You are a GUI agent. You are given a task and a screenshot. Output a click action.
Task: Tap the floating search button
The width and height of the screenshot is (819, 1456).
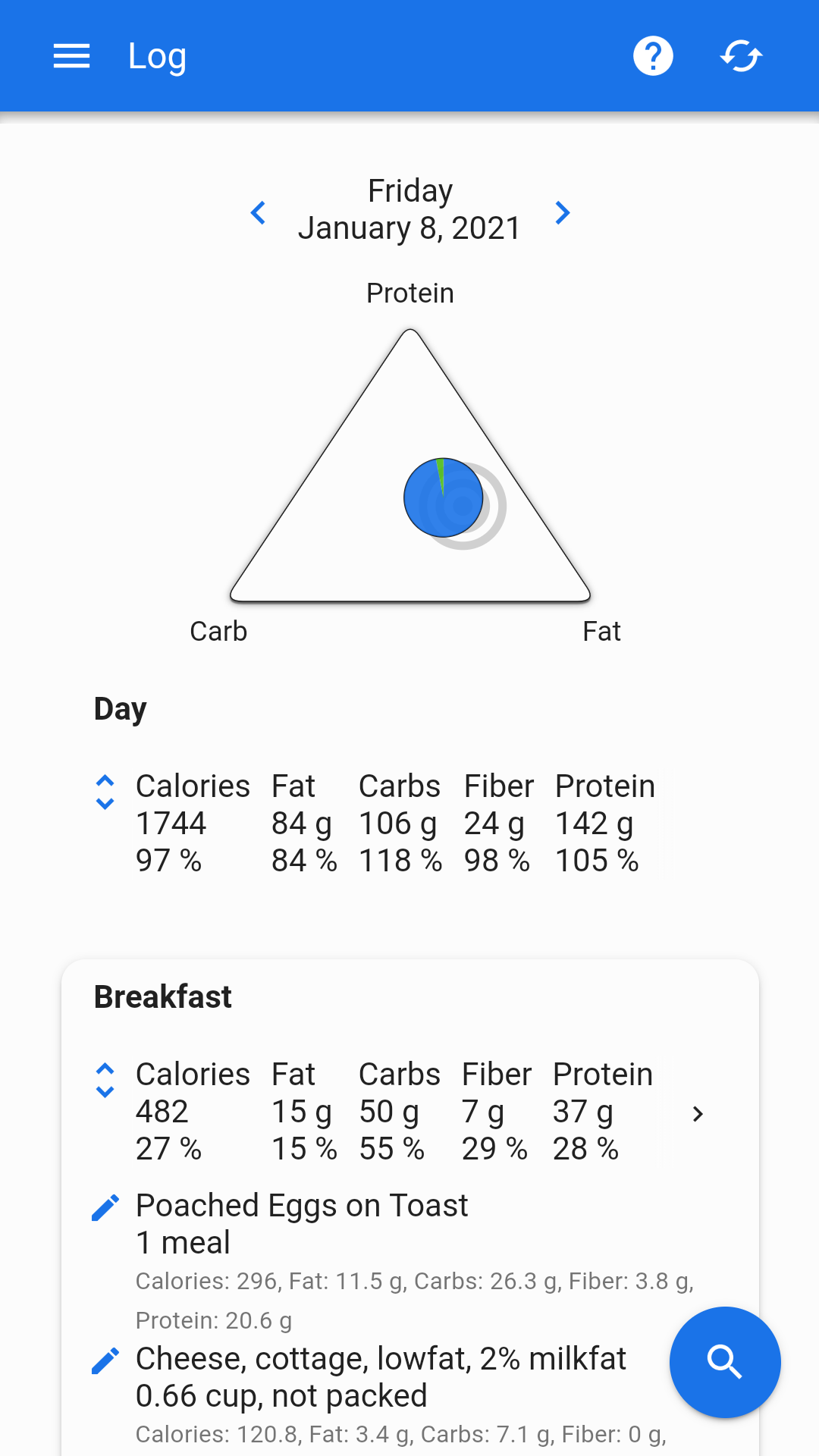tap(724, 1362)
